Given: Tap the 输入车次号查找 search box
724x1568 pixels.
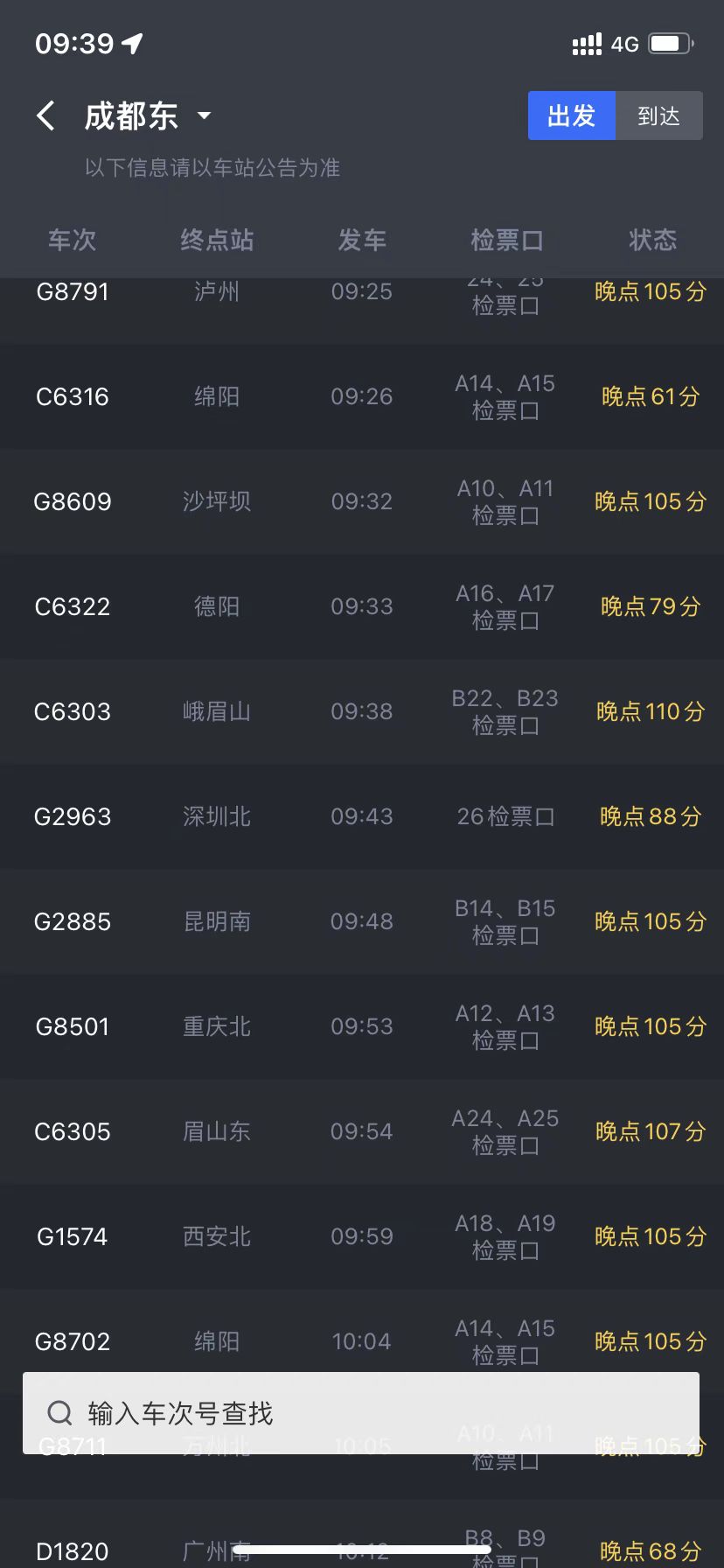Looking at the screenshot, I should (x=361, y=1413).
